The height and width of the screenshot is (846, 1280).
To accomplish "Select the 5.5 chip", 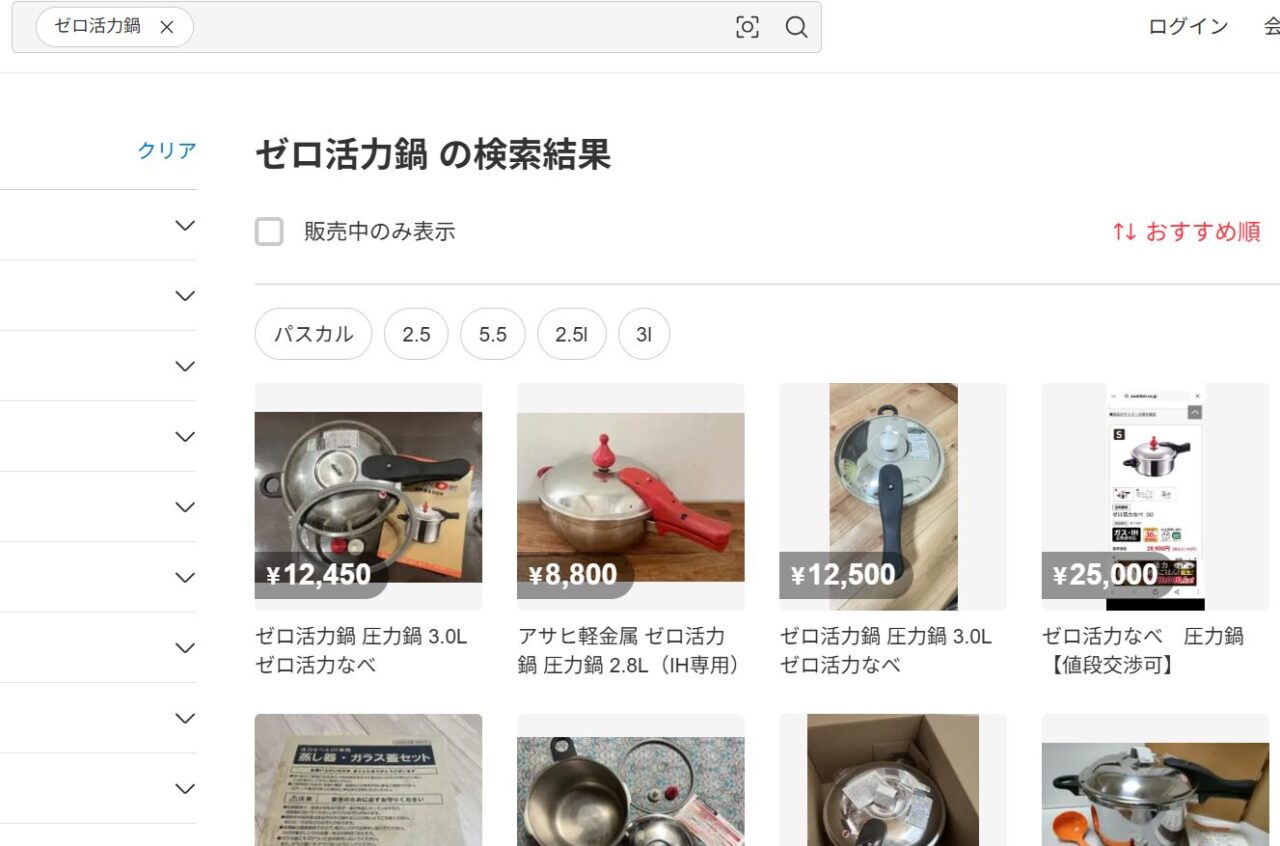I will pos(492,334).
